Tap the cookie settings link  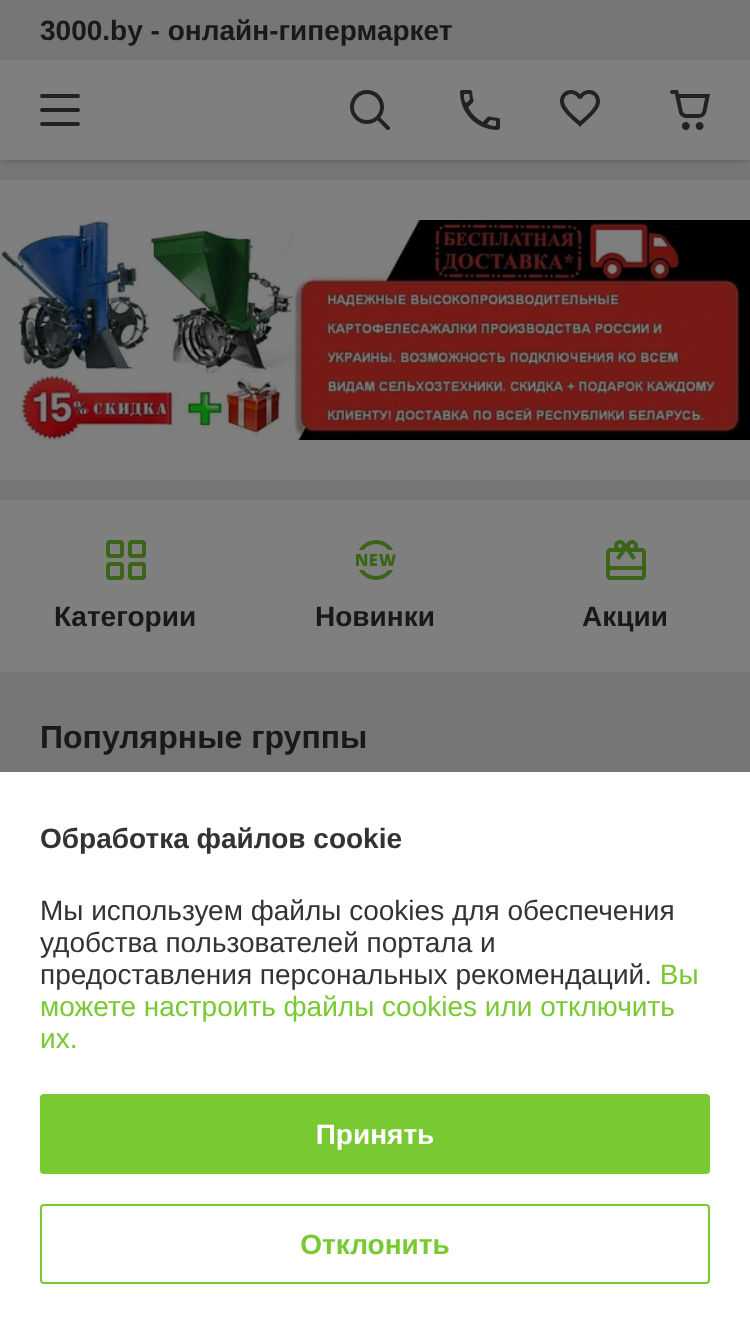[369, 1007]
